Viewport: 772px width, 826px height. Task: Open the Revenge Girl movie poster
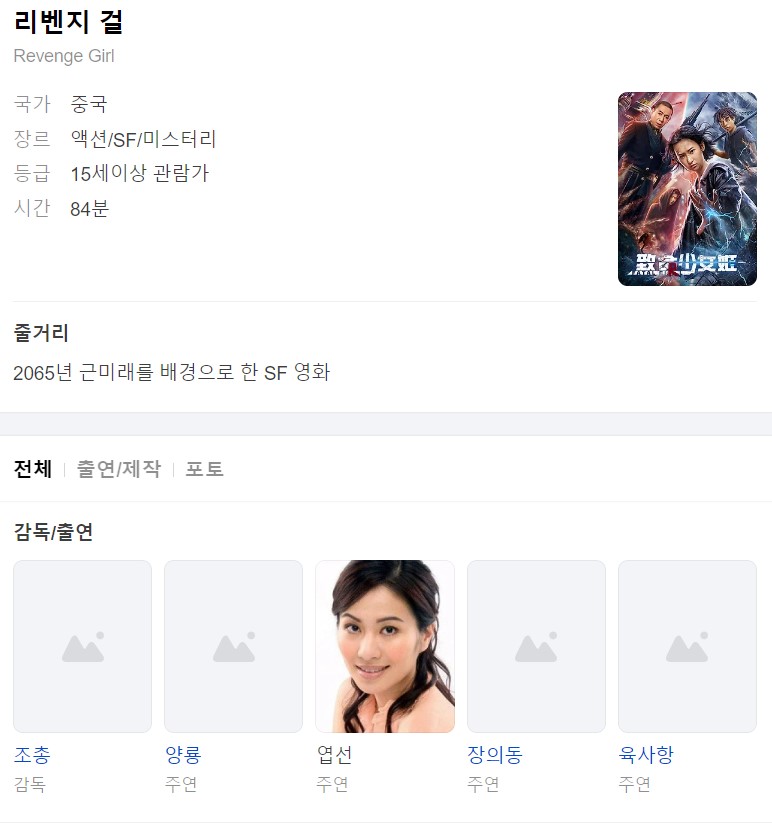[x=687, y=189]
